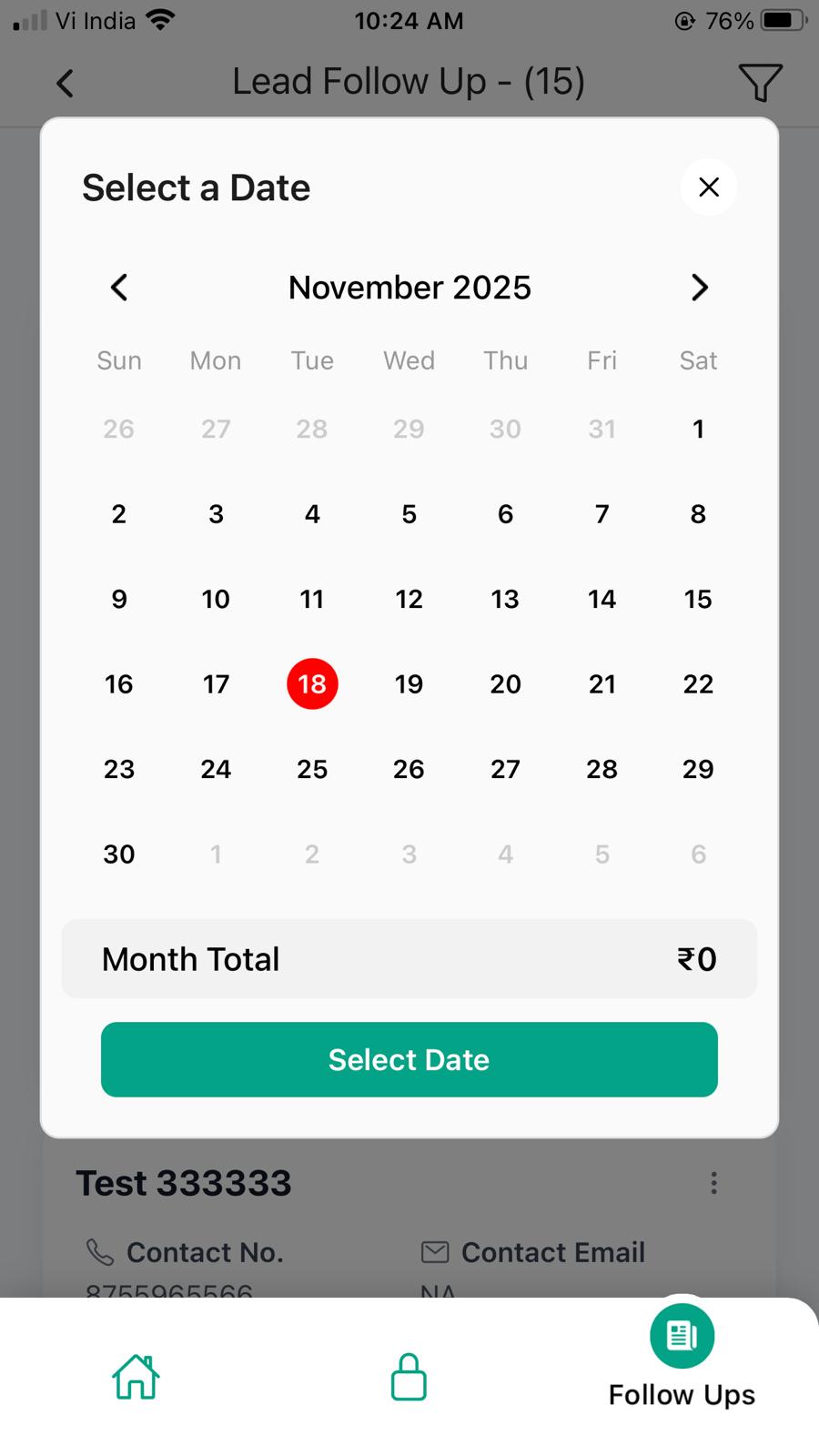Pick November 18 on the calendar

(312, 684)
